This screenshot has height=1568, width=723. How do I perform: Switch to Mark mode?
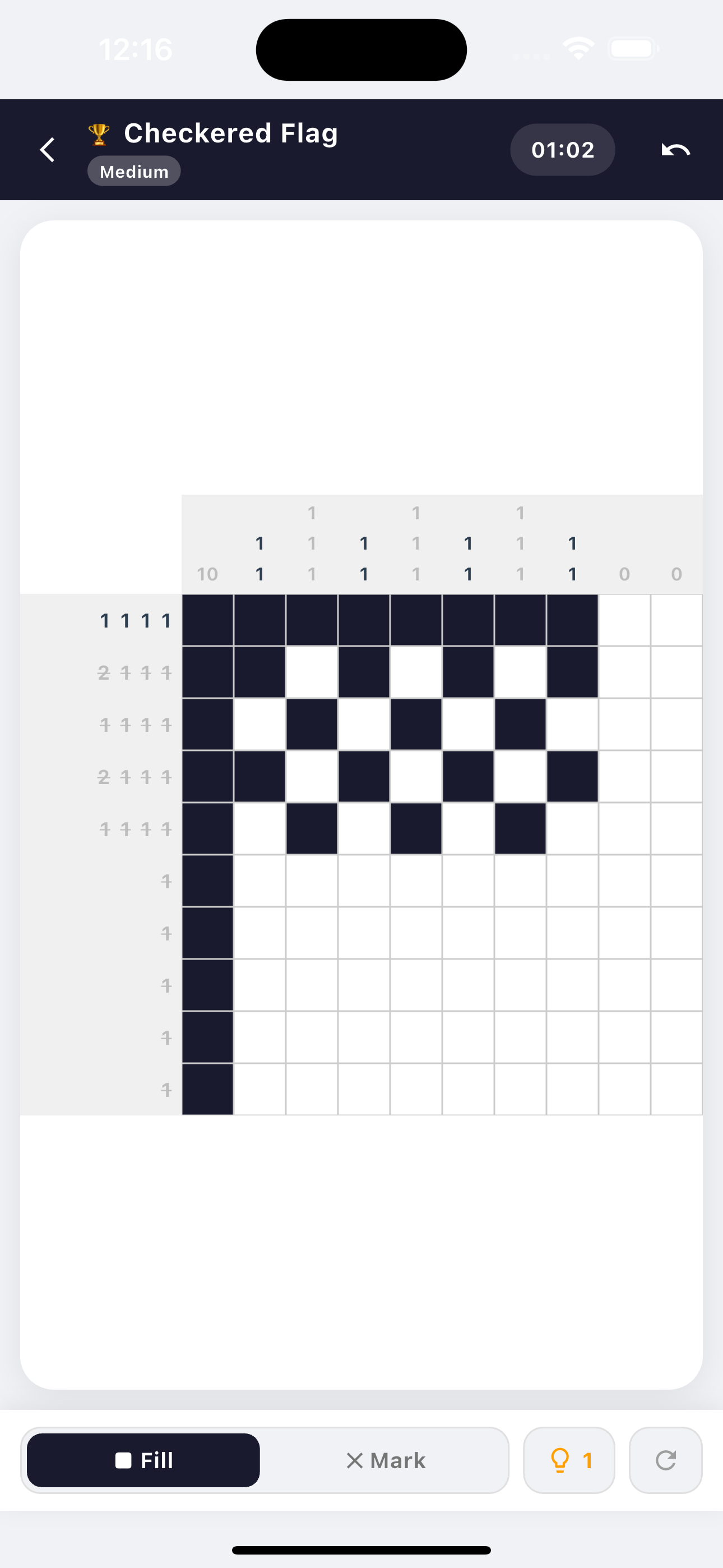click(x=386, y=1460)
